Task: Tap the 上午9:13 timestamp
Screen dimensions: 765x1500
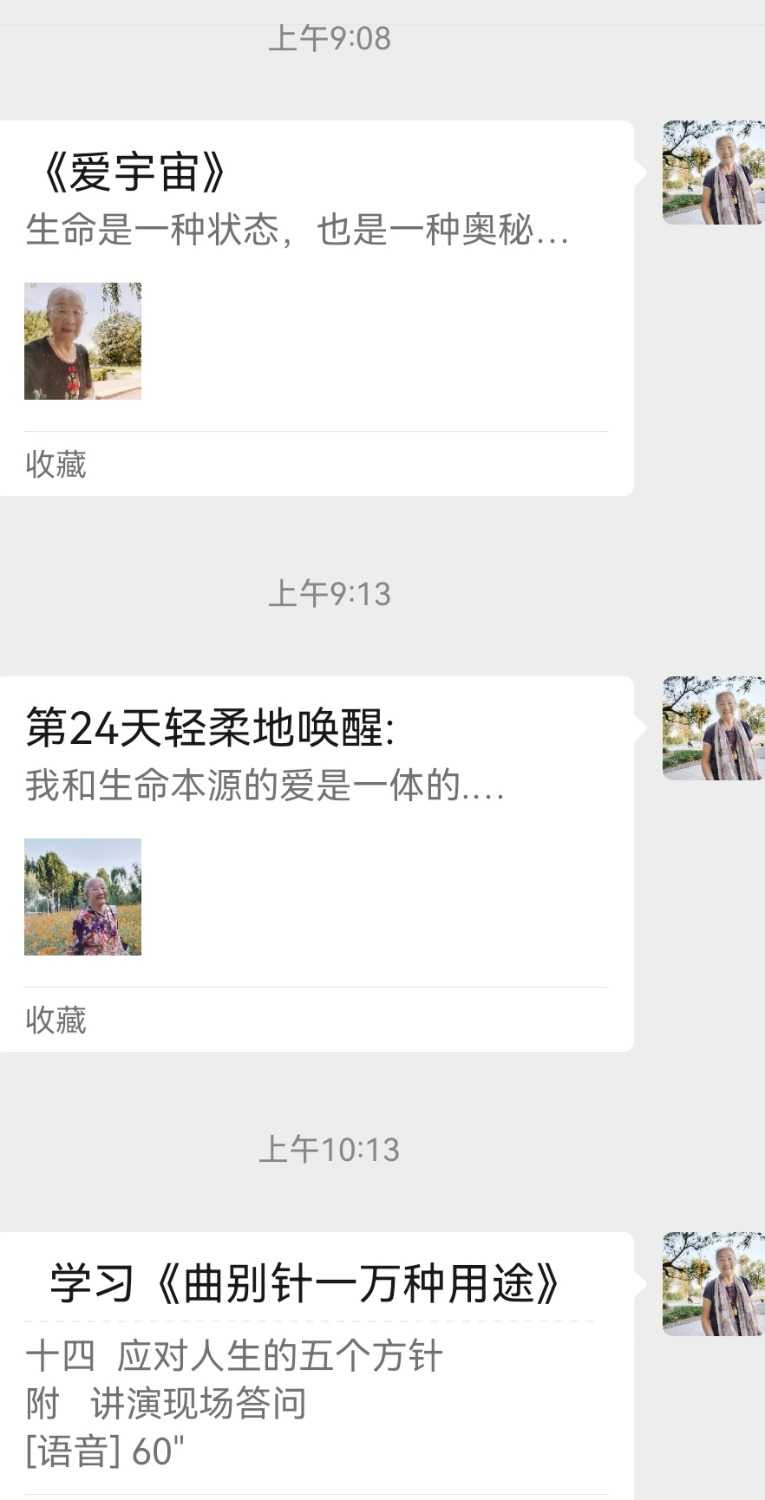Action: [x=332, y=594]
